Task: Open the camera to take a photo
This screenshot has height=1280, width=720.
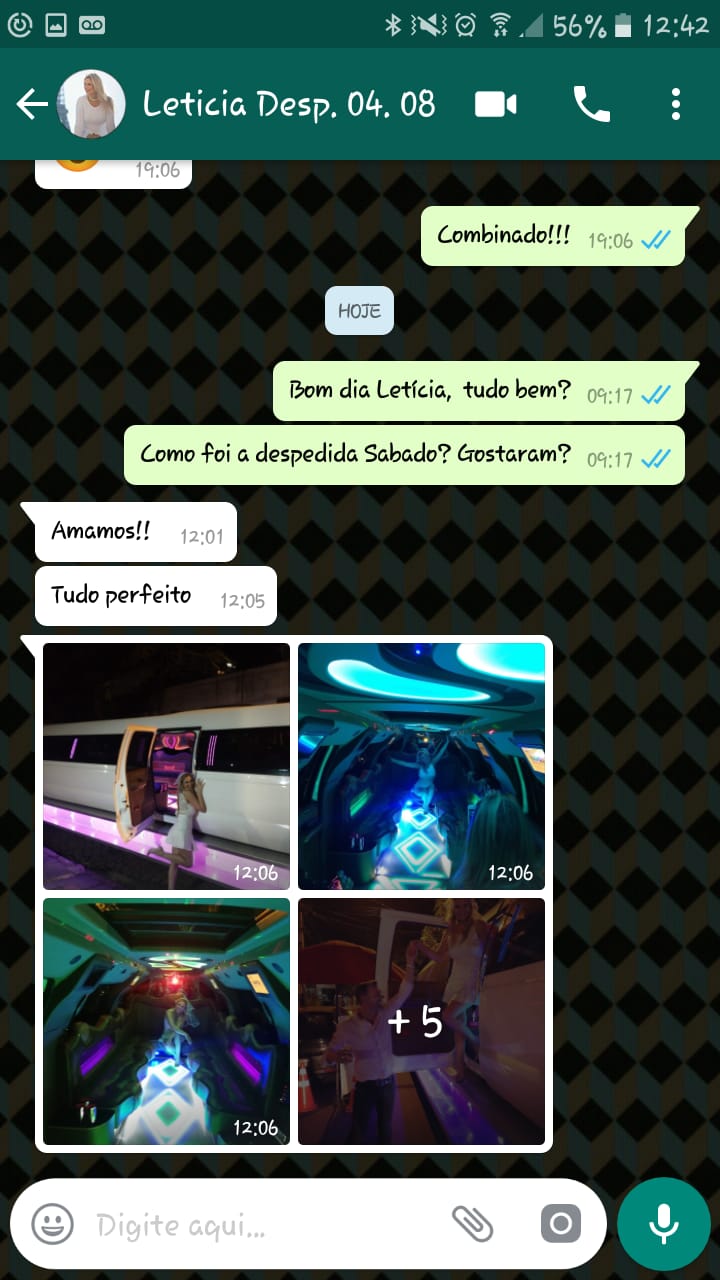Action: click(x=560, y=1224)
